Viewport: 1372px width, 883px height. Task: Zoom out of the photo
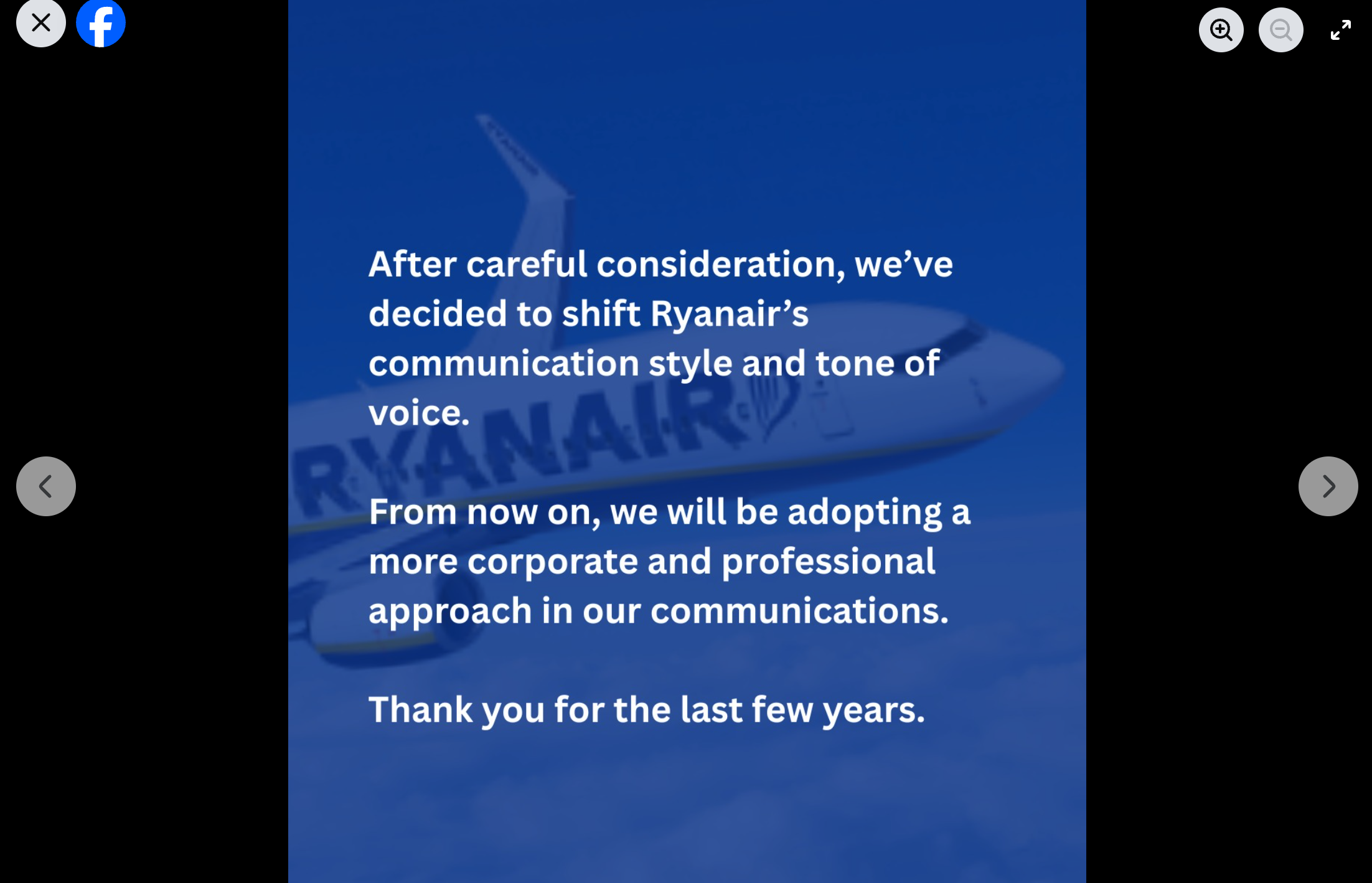tap(1280, 30)
